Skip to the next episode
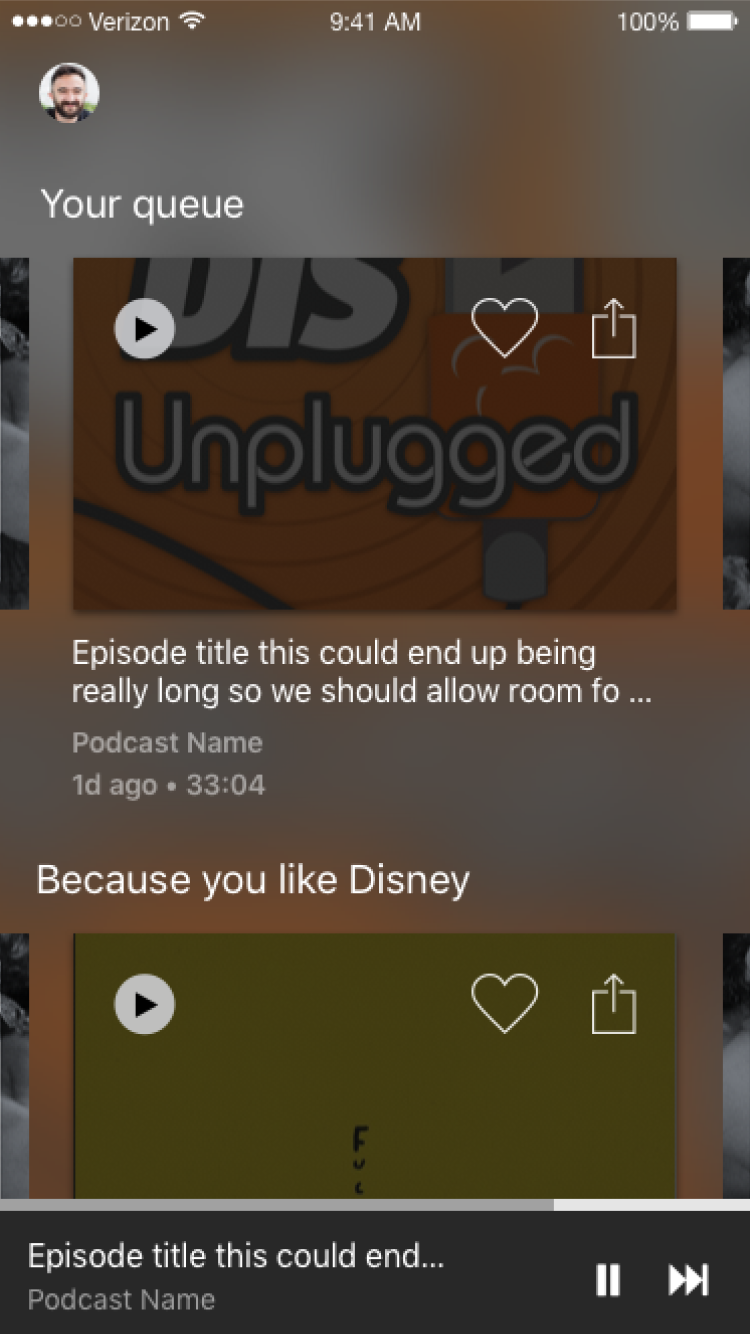 tap(688, 1279)
